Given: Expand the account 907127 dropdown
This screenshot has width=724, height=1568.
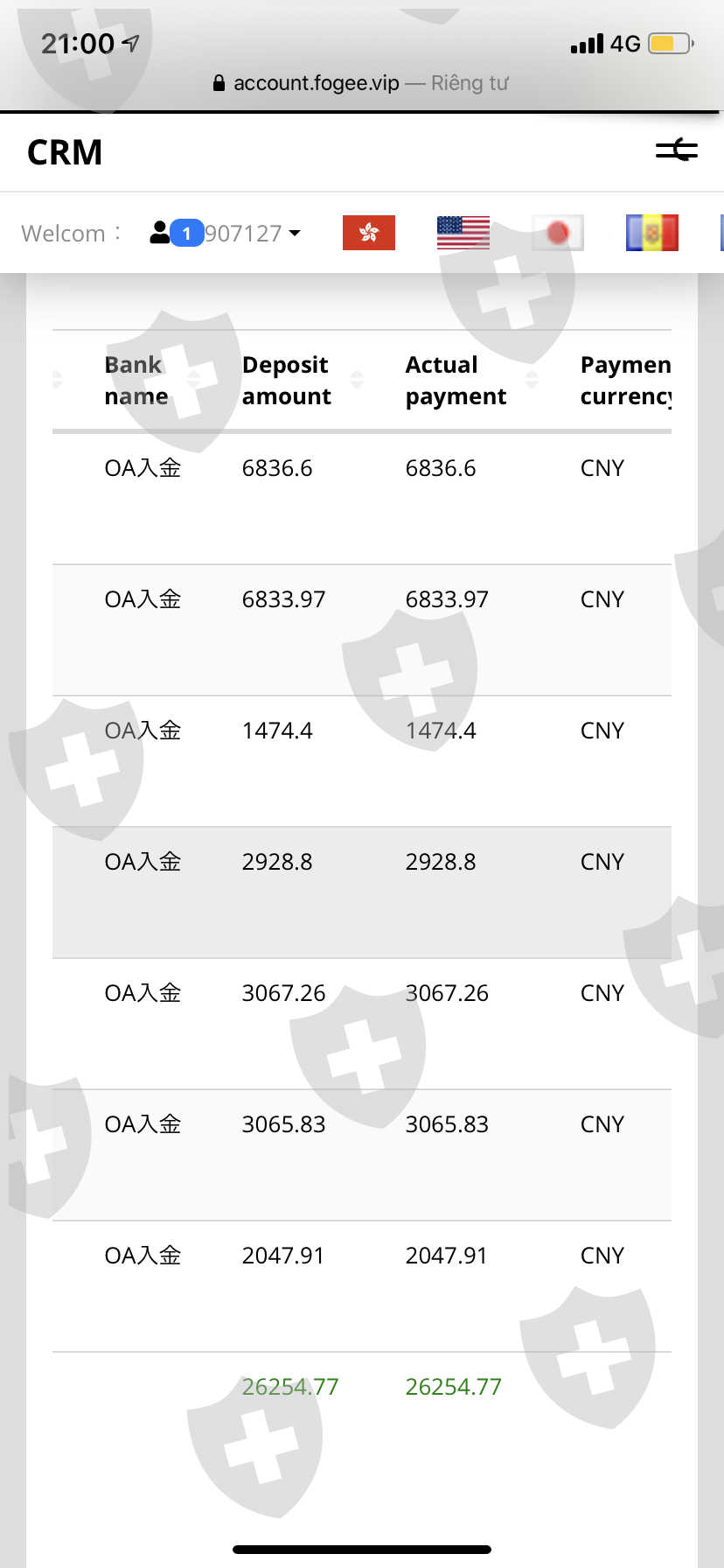Looking at the screenshot, I should click(226, 233).
